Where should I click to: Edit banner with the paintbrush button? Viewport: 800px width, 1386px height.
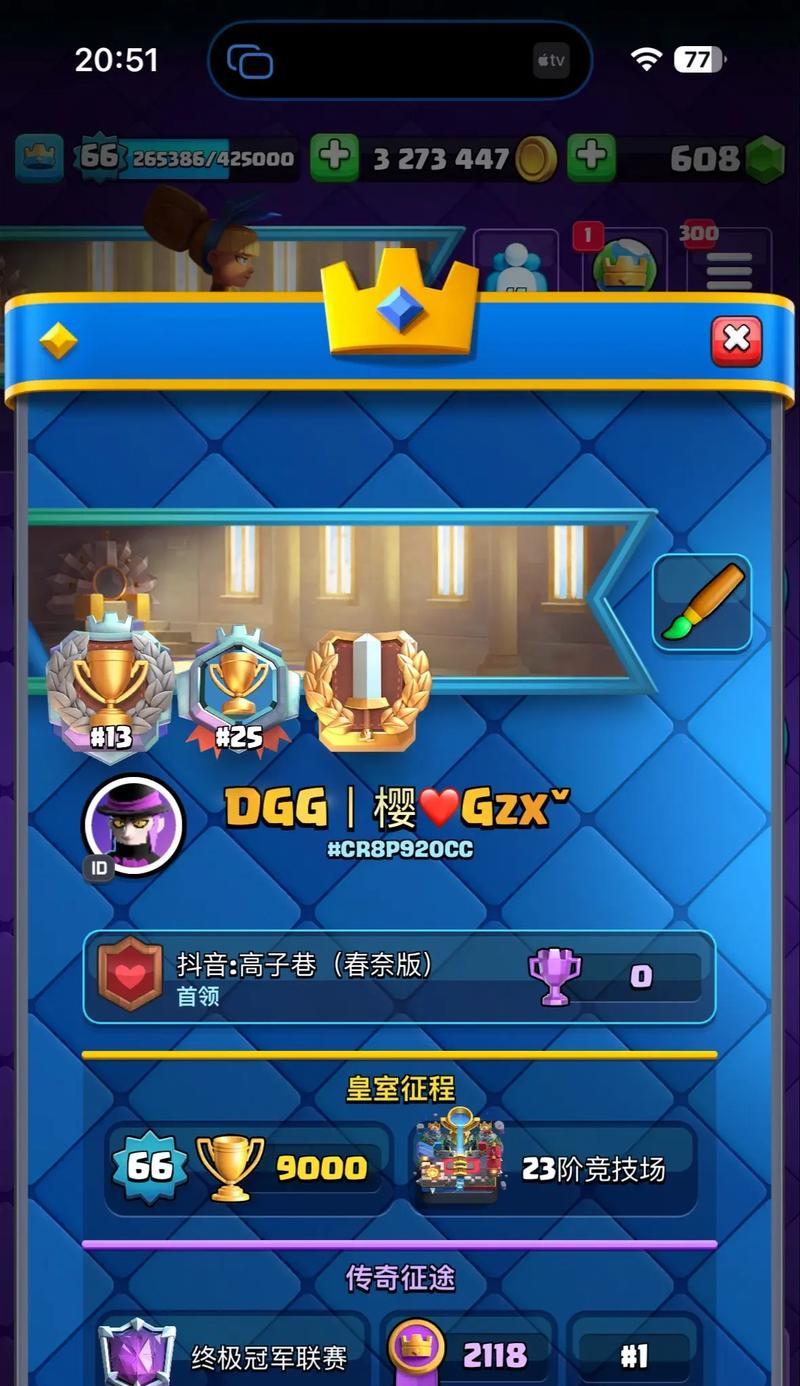click(702, 603)
